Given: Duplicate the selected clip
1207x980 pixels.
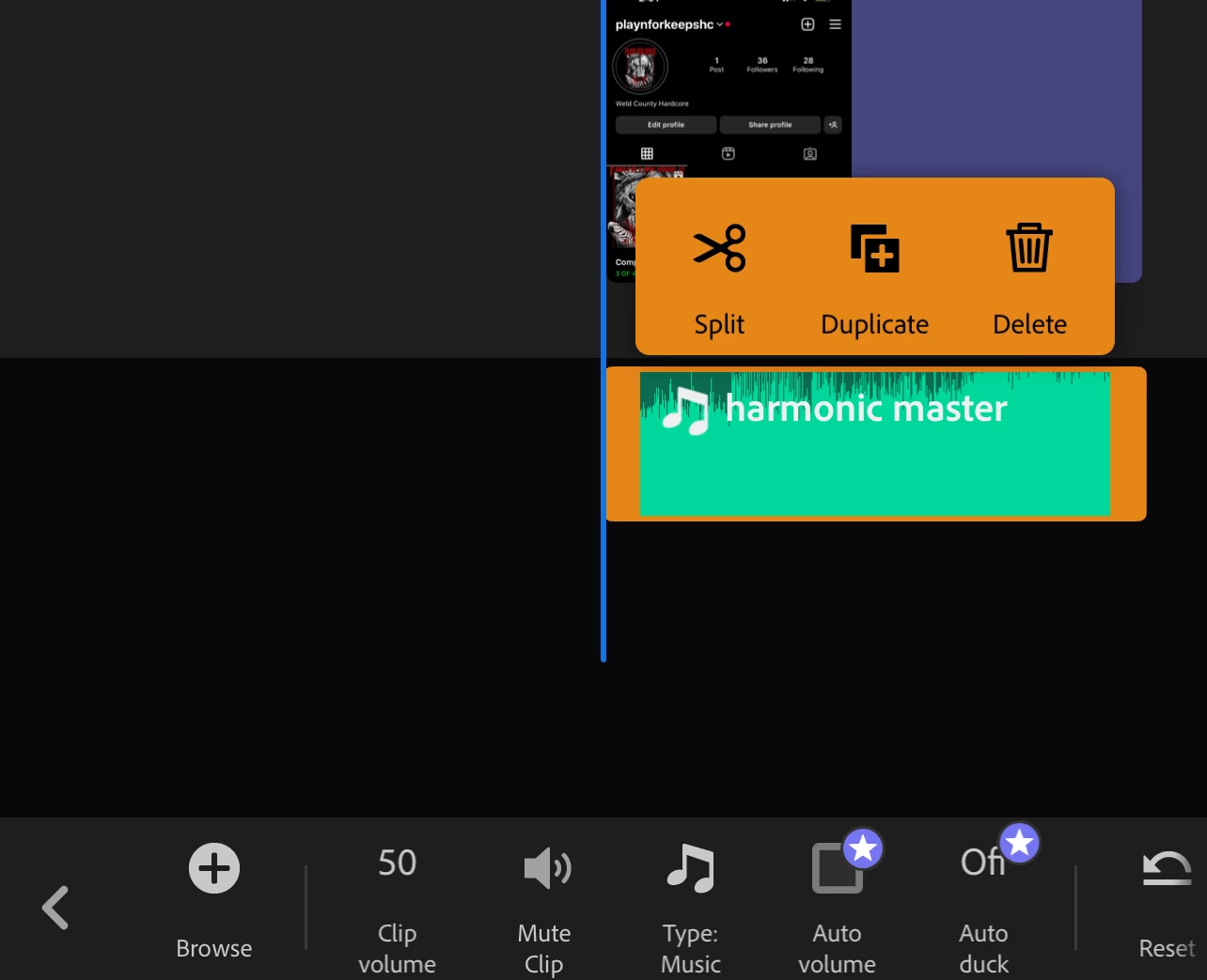Looking at the screenshot, I should [x=874, y=277].
